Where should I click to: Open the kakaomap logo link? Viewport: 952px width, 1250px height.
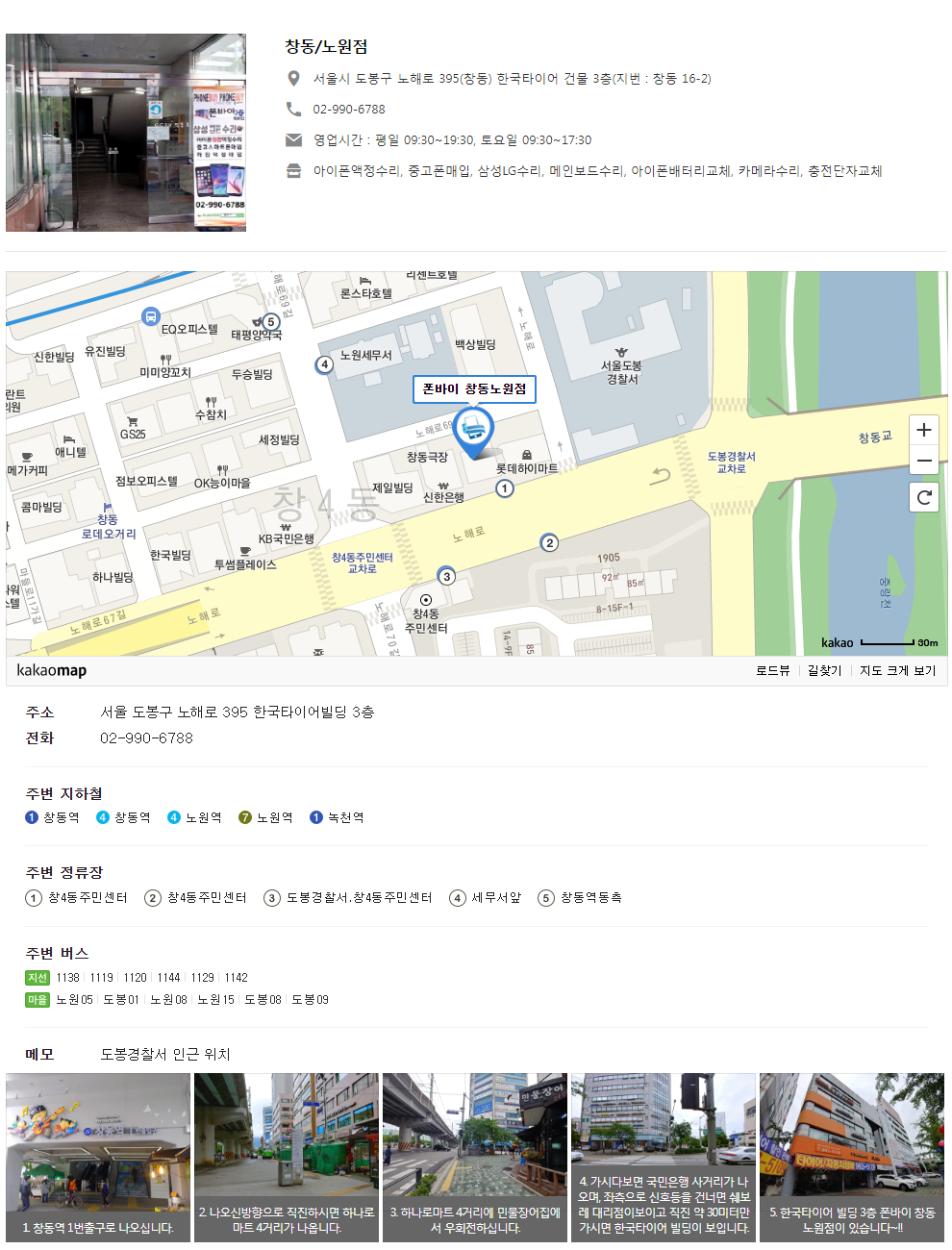pyautogui.click(x=52, y=671)
